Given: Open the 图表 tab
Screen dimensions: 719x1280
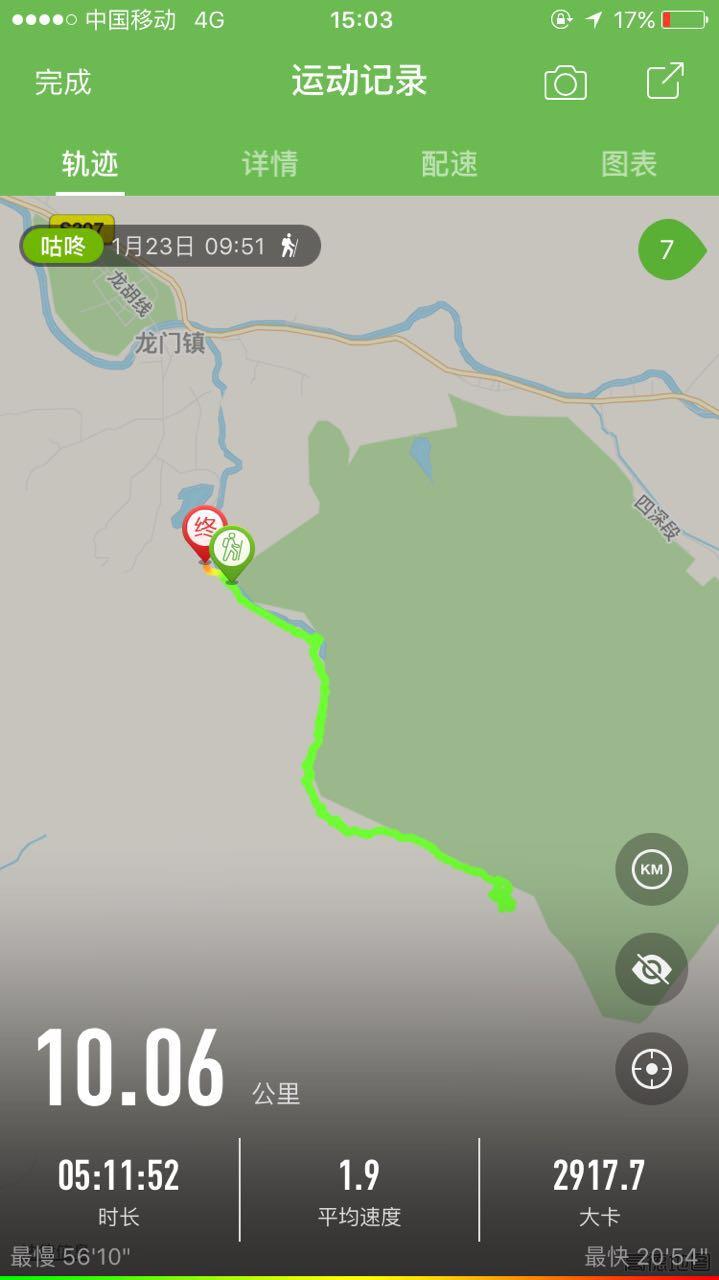Looking at the screenshot, I should (x=629, y=164).
